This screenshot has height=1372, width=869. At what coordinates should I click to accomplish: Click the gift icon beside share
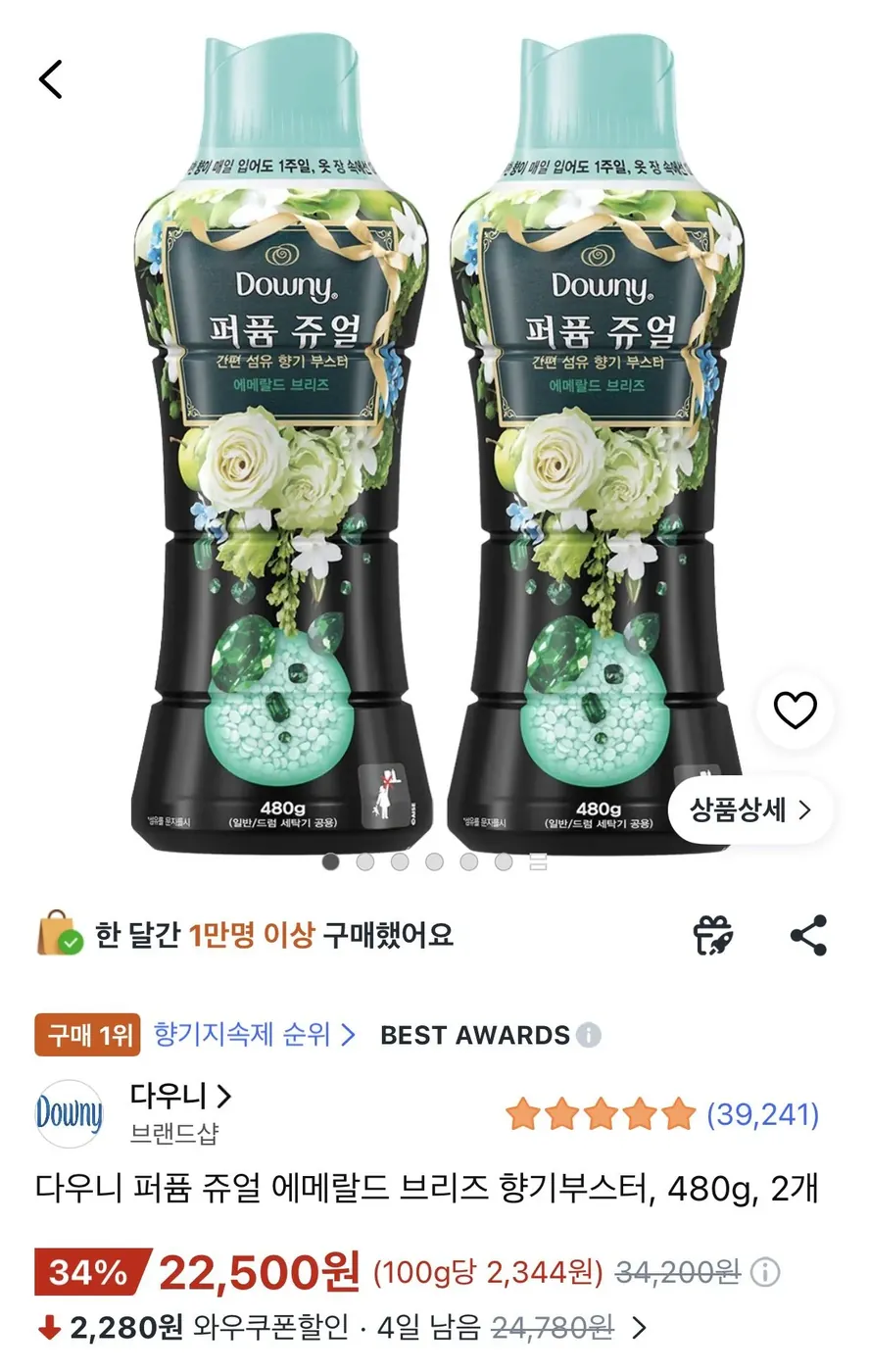714,937
